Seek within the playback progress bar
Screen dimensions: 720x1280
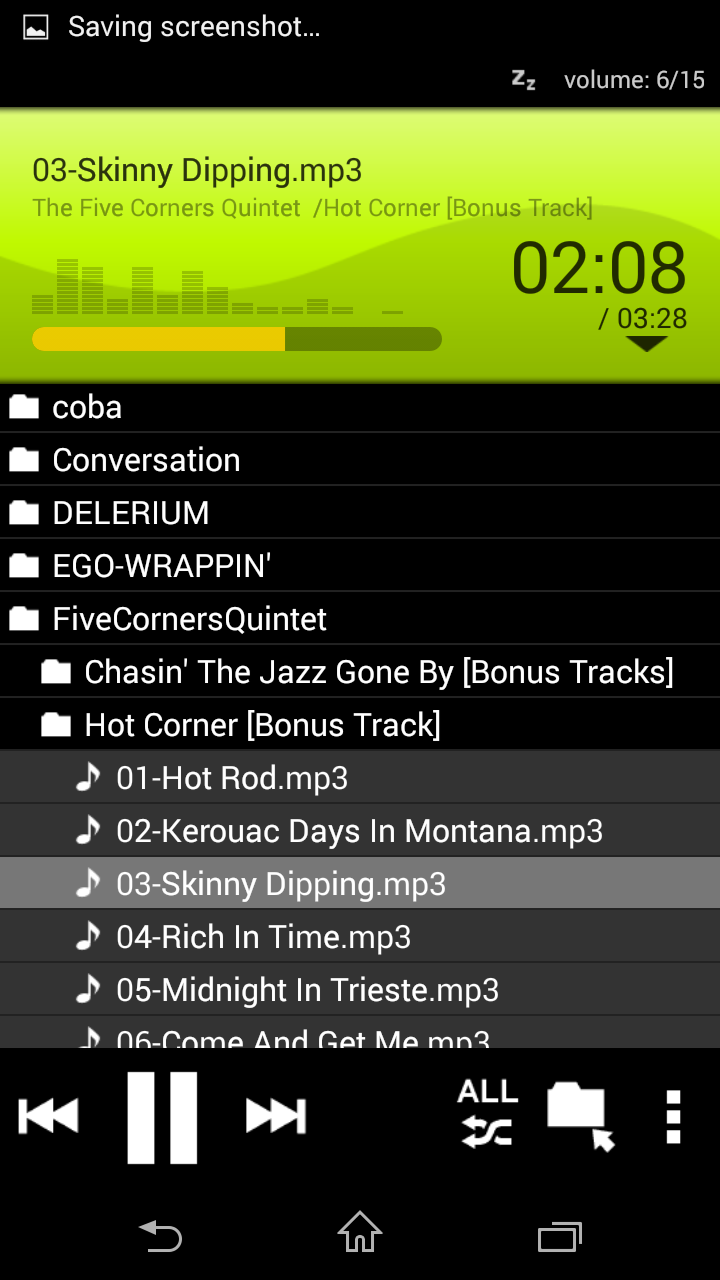237,339
